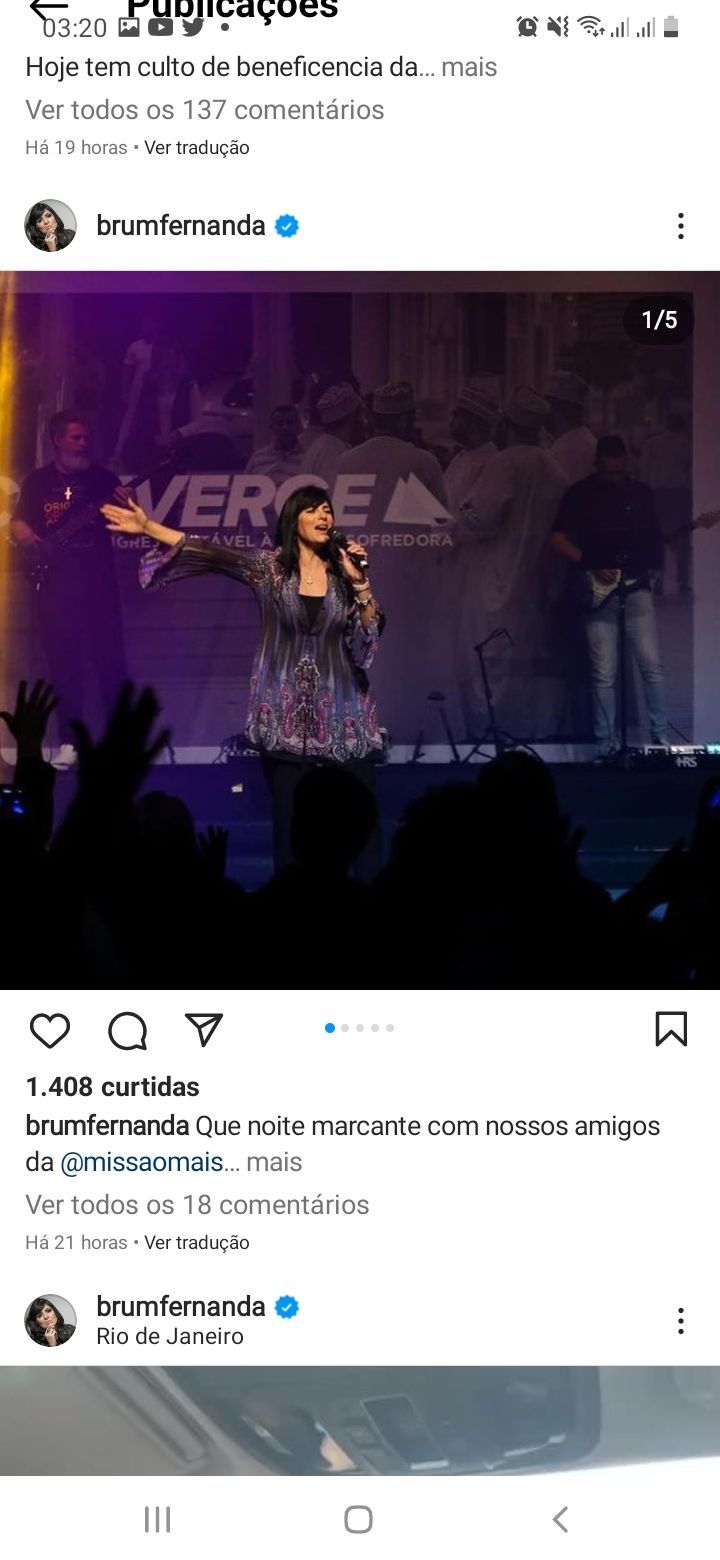Go to the home screen

[359, 1520]
